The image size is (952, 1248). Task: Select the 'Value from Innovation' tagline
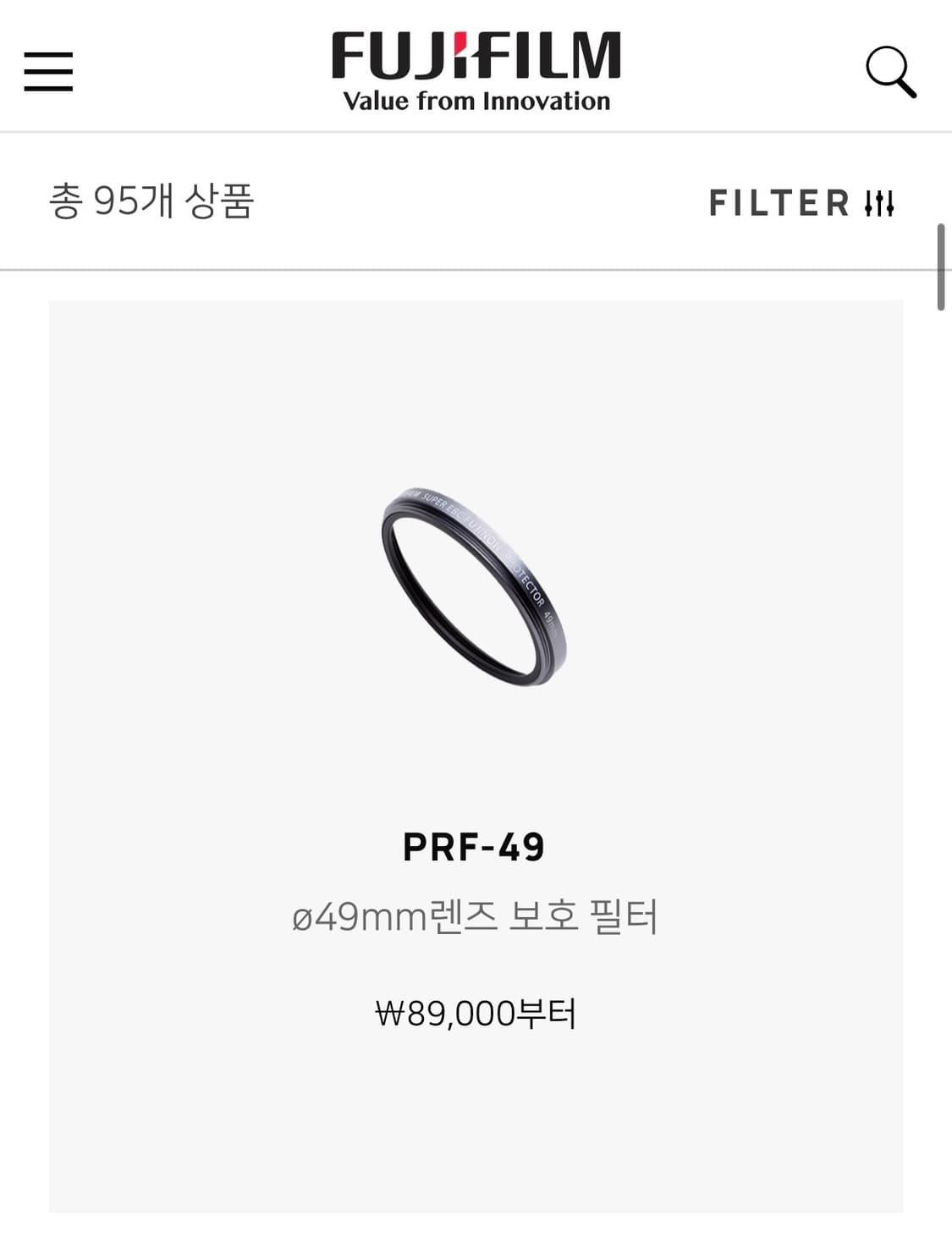click(x=476, y=100)
